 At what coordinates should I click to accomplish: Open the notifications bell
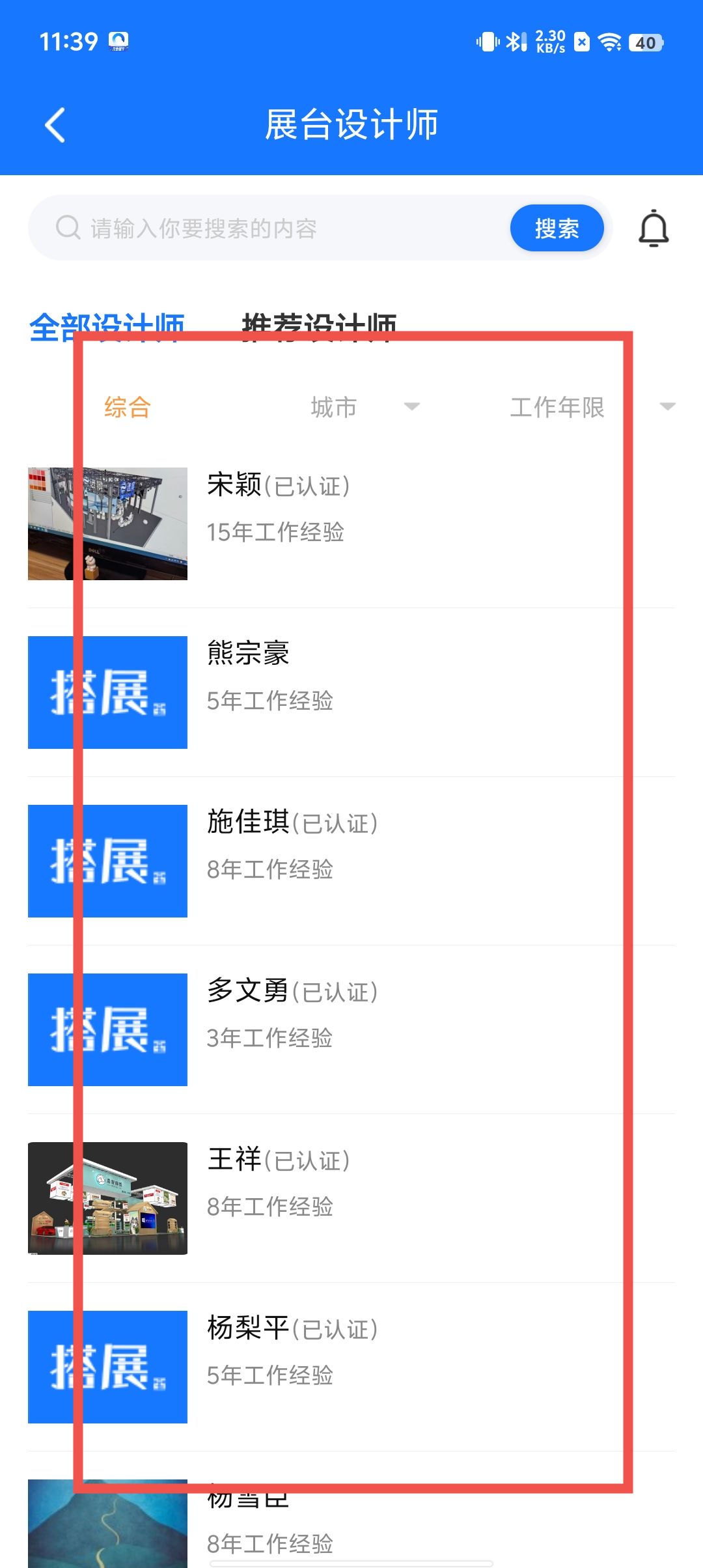pos(654,229)
